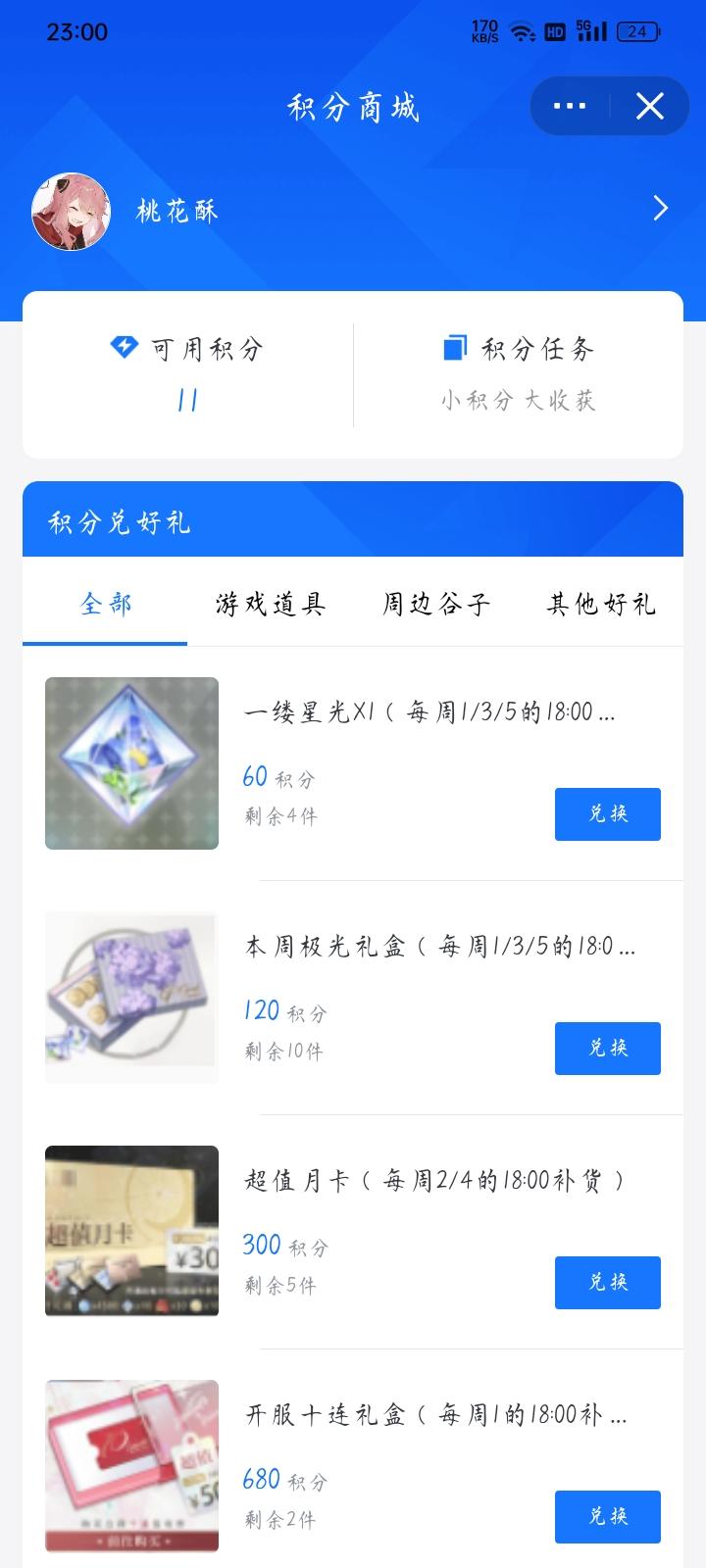The height and width of the screenshot is (1568, 706).
Task: Redeem 一缕星光X1 via its 兑换 button
Action: click(607, 813)
